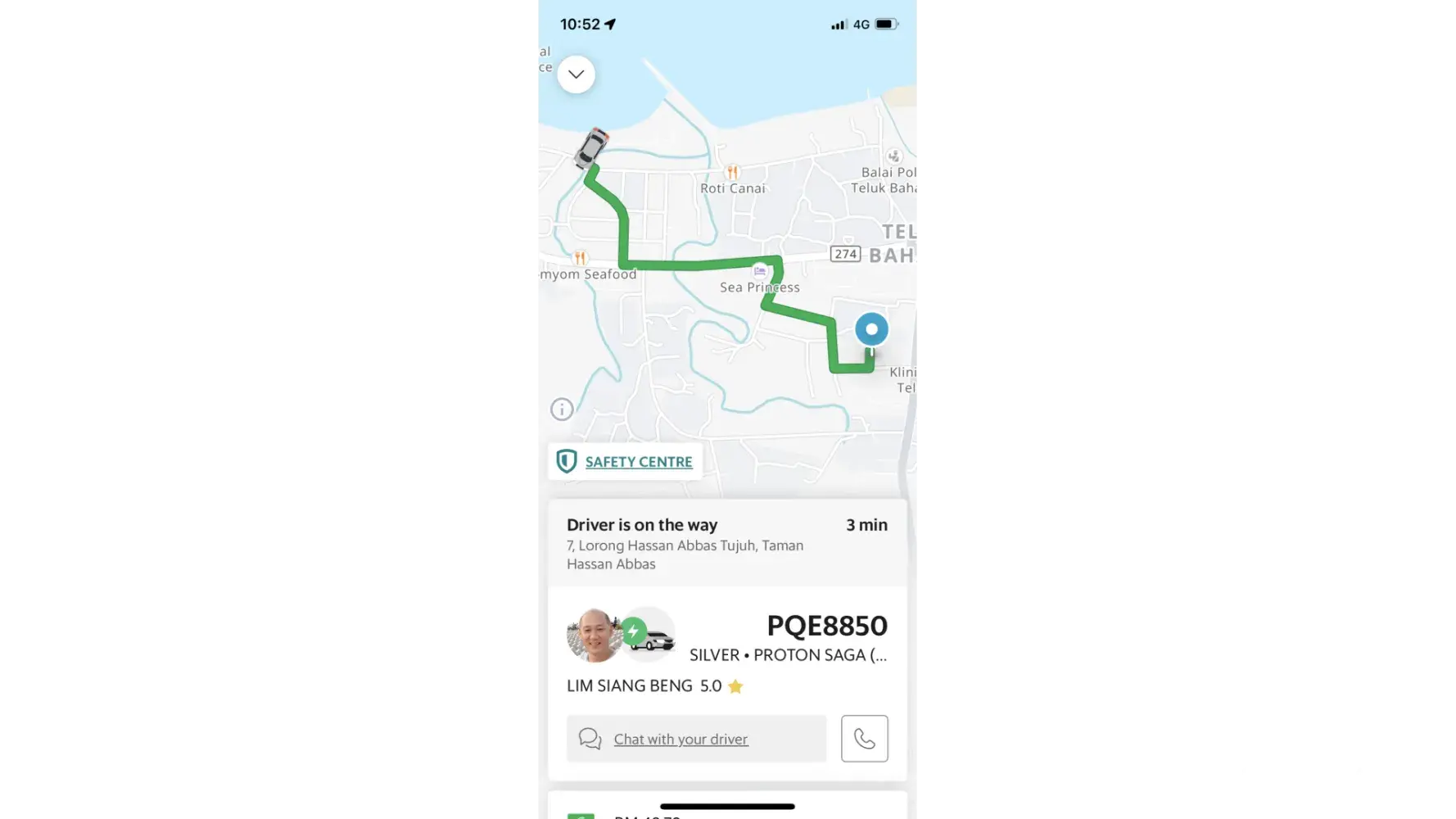Collapse the map with the down chevron
The height and width of the screenshot is (819, 1456).
(x=576, y=75)
